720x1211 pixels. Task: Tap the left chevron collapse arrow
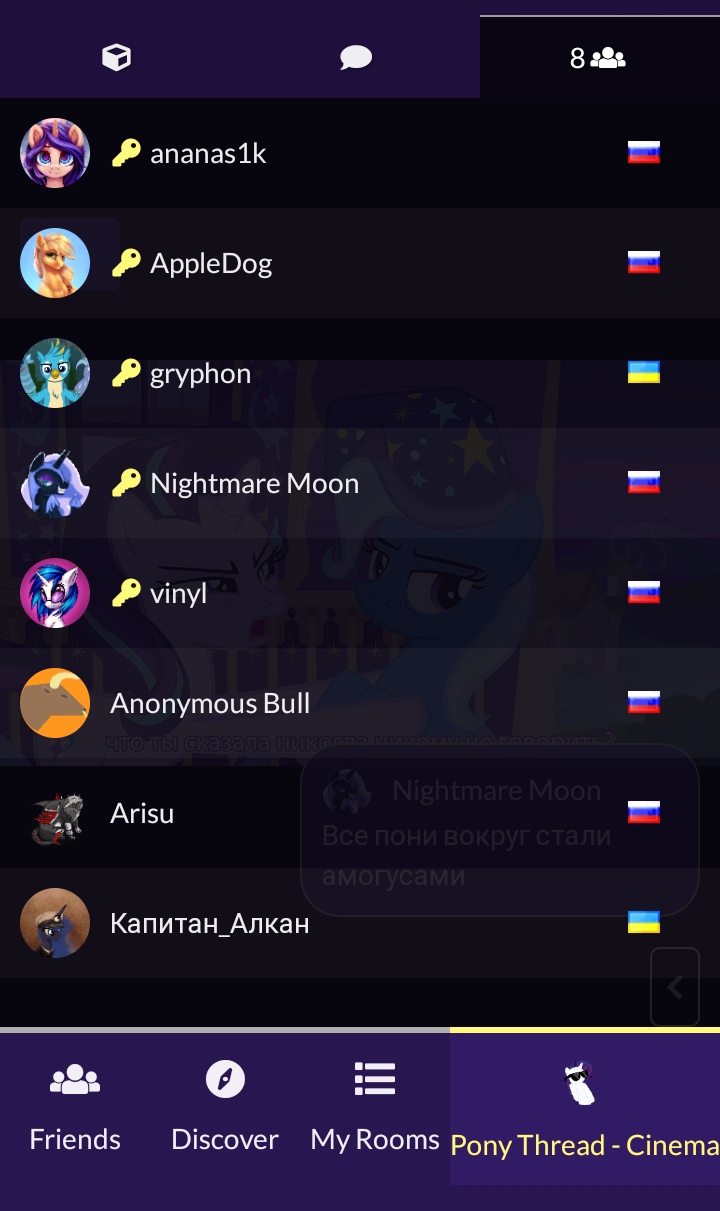[x=675, y=987]
